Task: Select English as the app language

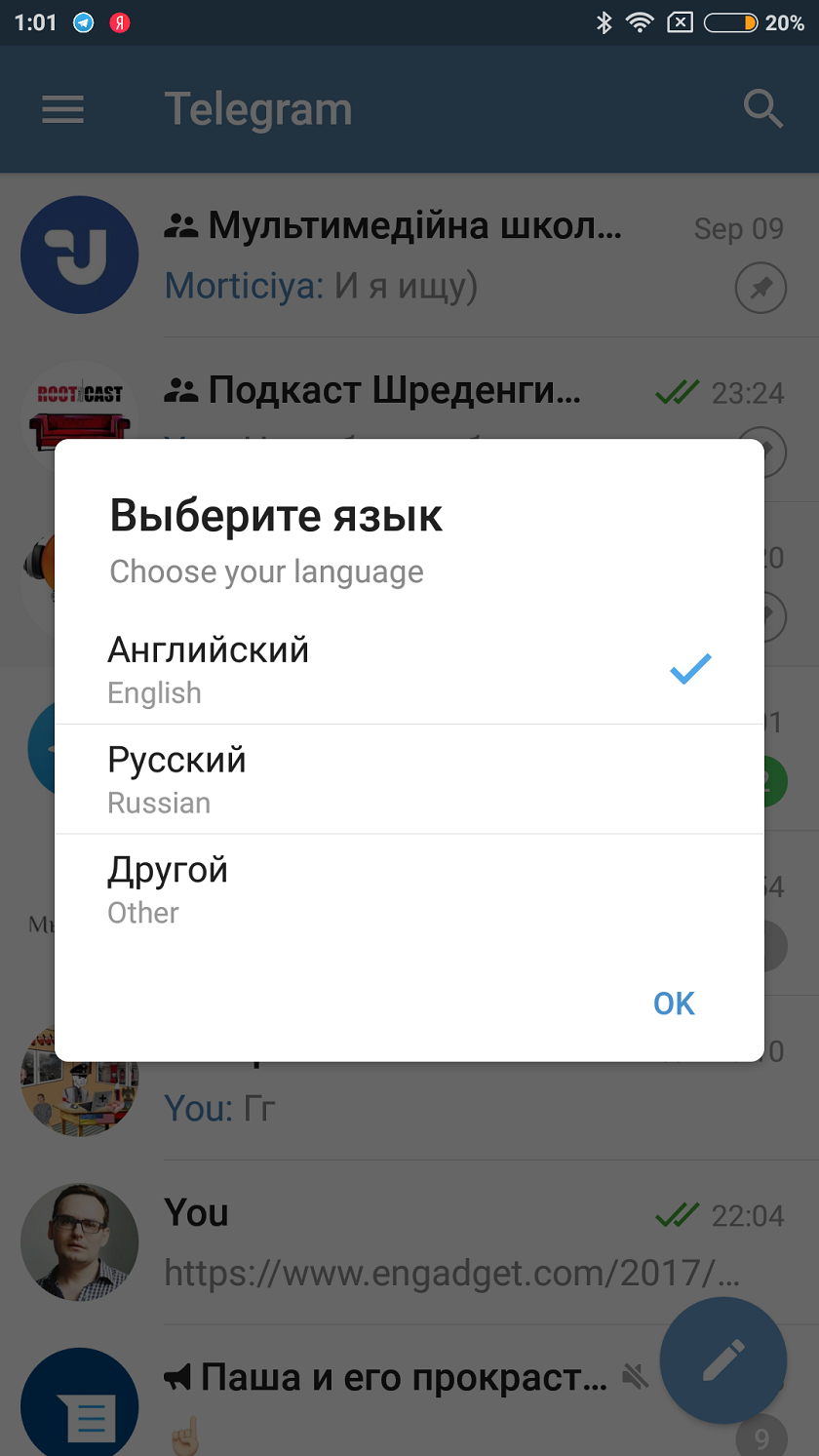Action: pos(408,669)
